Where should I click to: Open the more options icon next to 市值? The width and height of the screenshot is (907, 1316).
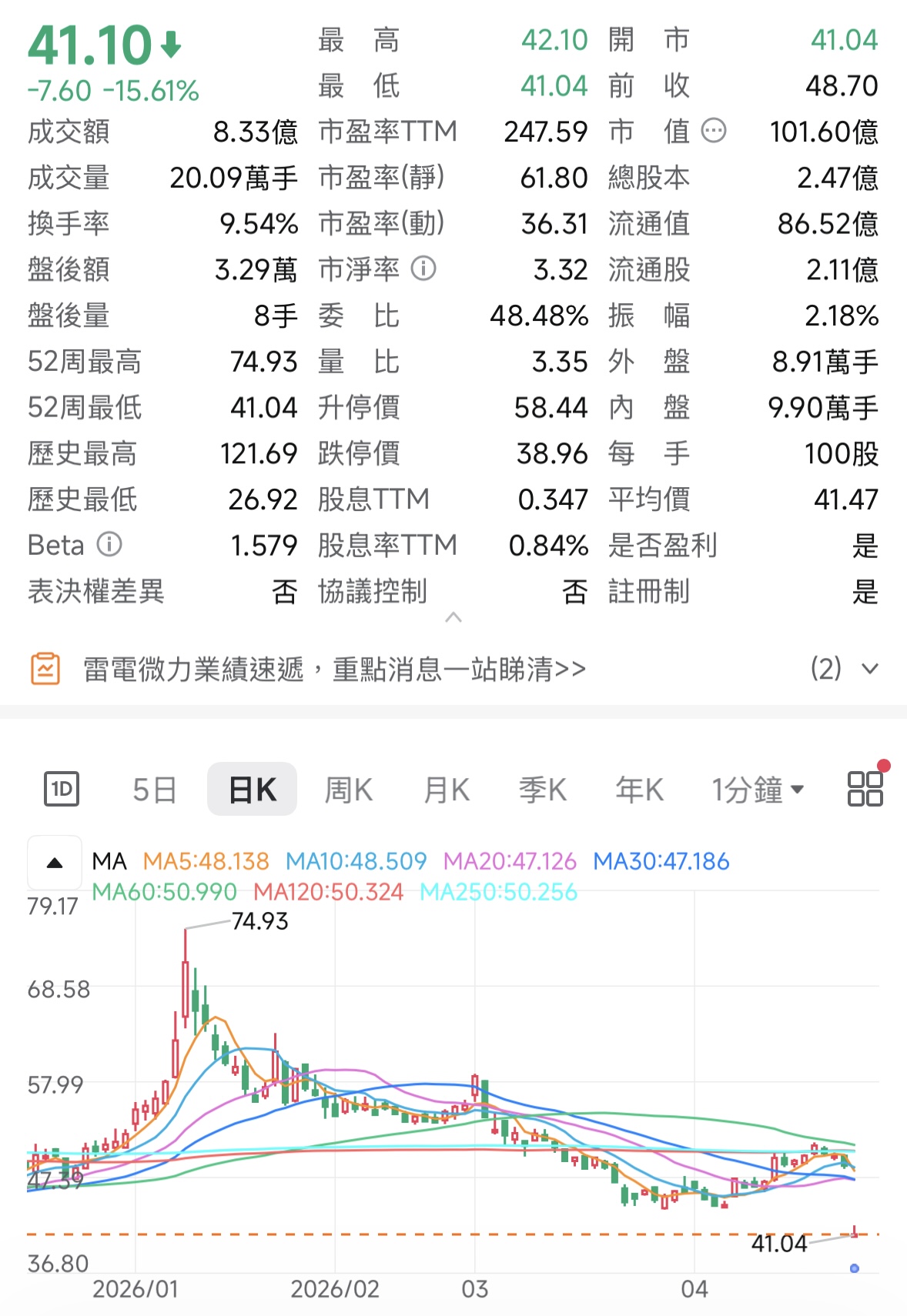[x=712, y=131]
